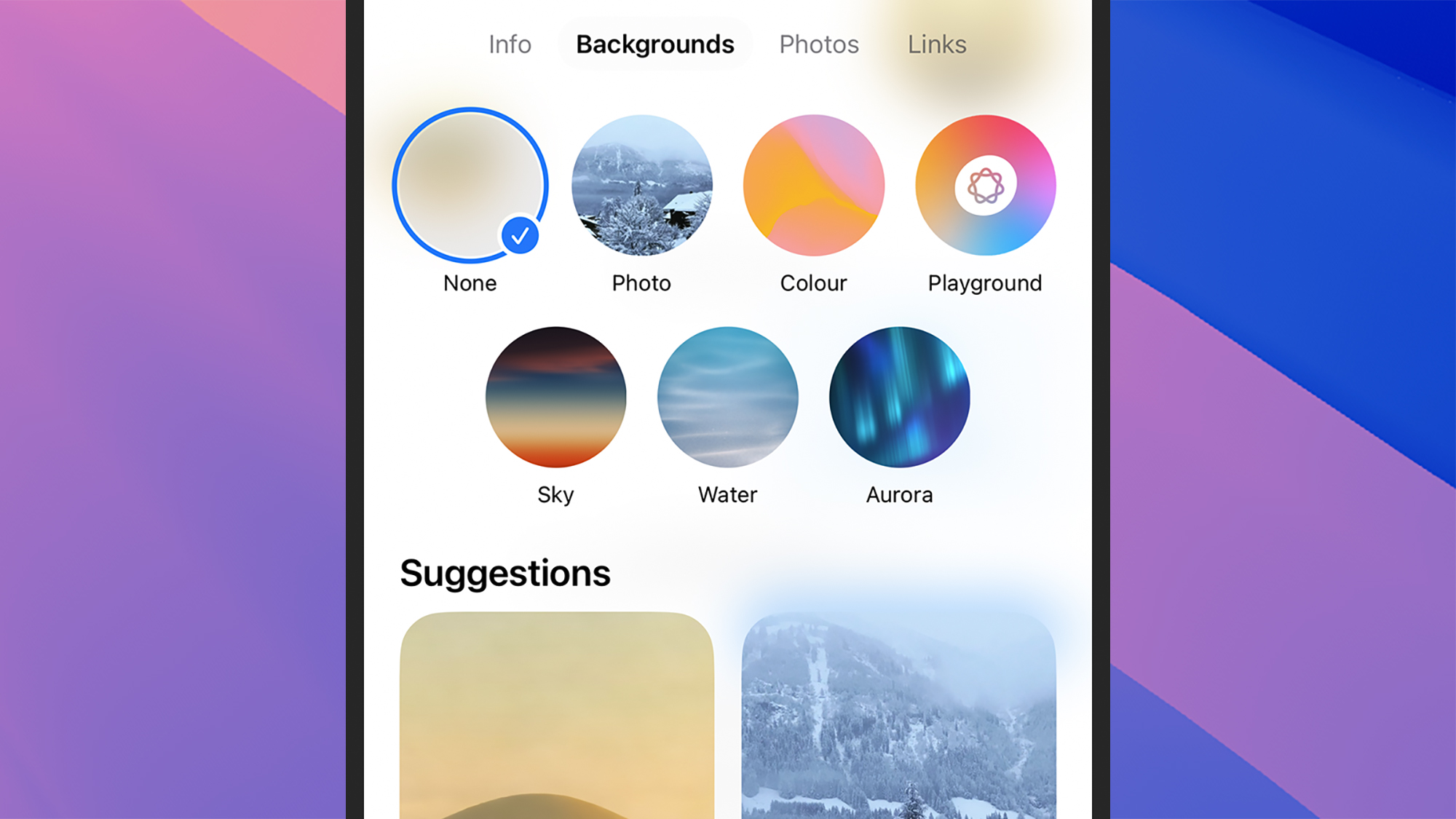Switch to the Links tab
The height and width of the screenshot is (819, 1456).
point(937,44)
